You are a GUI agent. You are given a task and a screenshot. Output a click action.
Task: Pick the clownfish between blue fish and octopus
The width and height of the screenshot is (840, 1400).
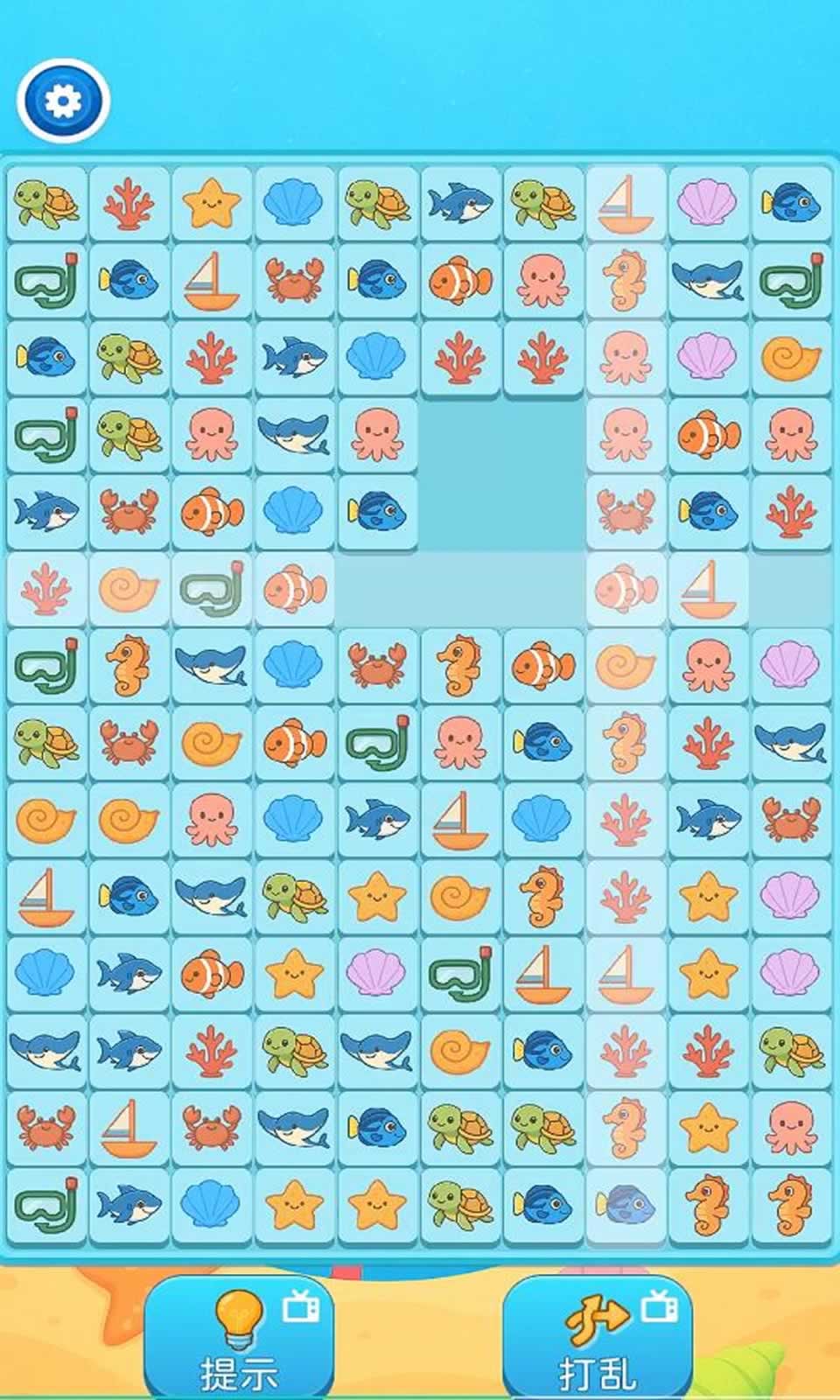pyautogui.click(x=460, y=282)
